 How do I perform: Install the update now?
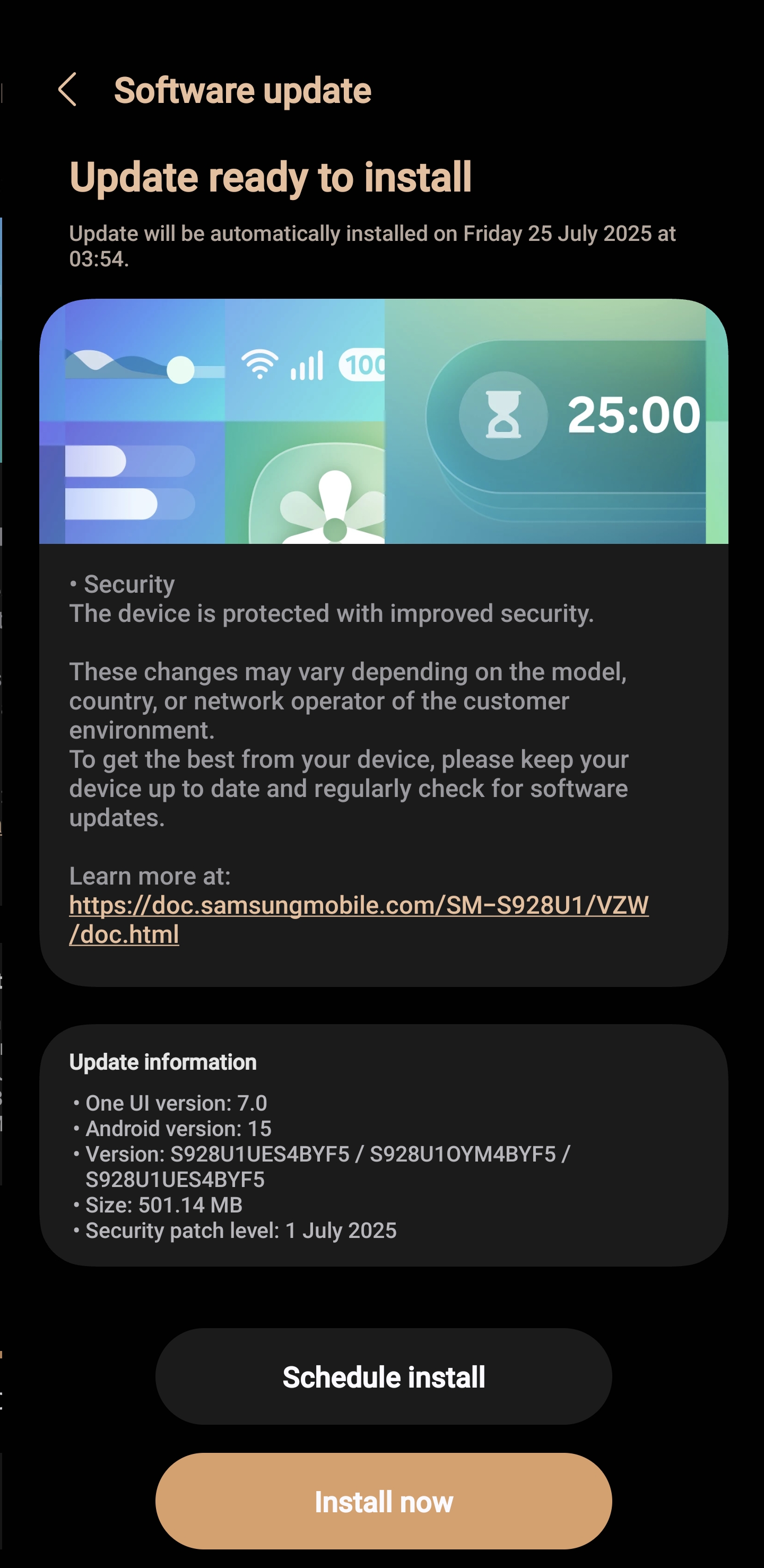[x=384, y=1501]
